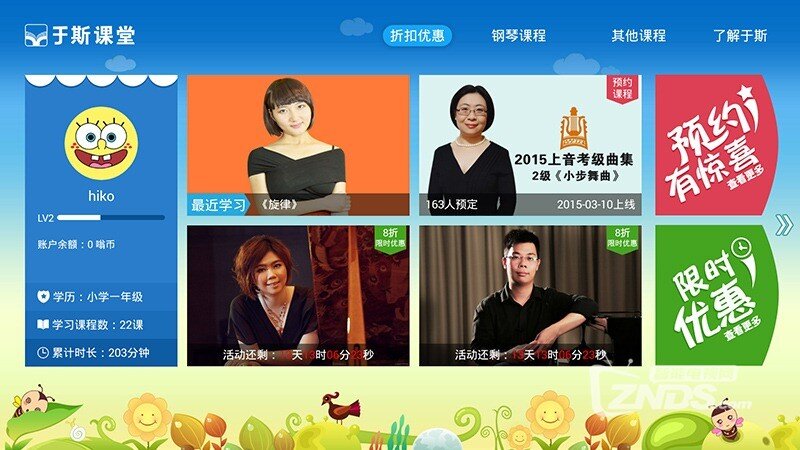Open the 2015上音考级曲集 reservation course

(x=530, y=145)
